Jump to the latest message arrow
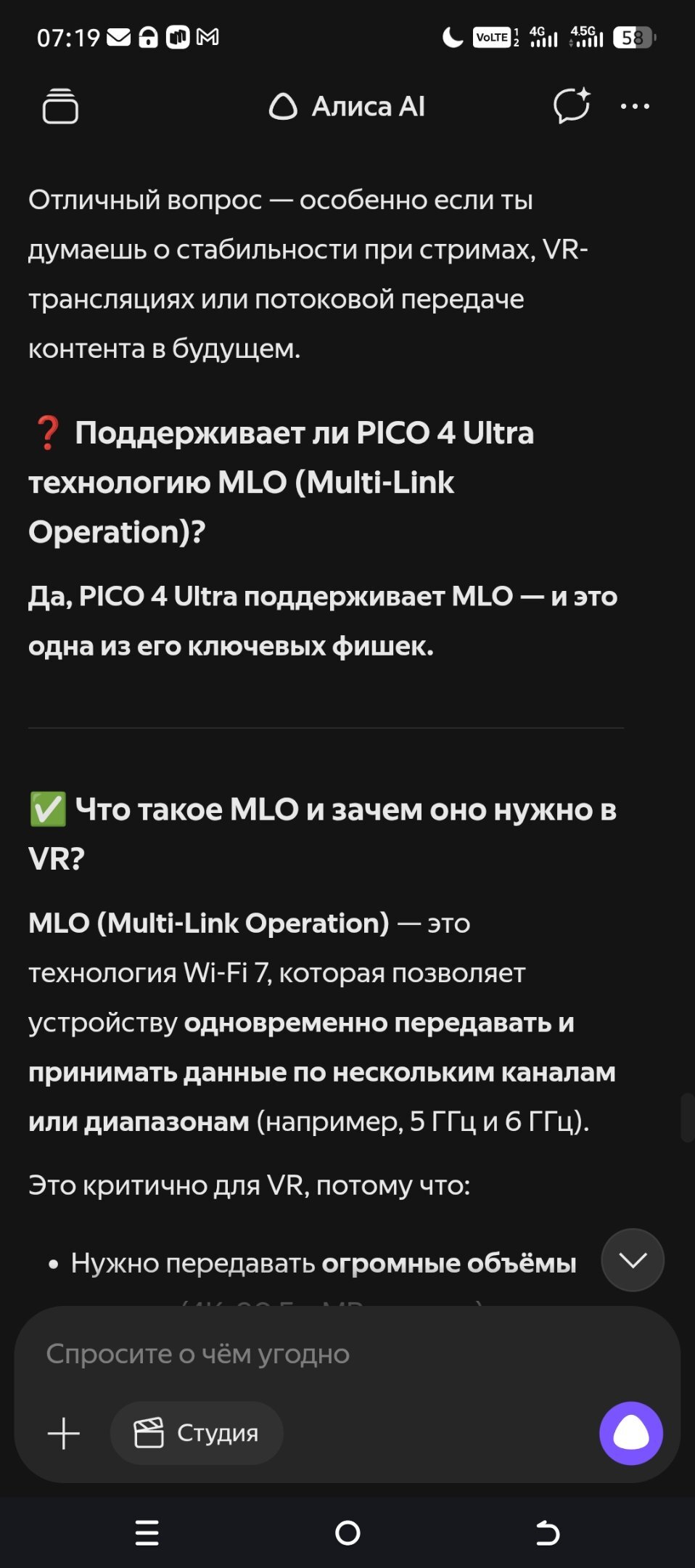Image resolution: width=695 pixels, height=1568 pixels. coord(633,1260)
